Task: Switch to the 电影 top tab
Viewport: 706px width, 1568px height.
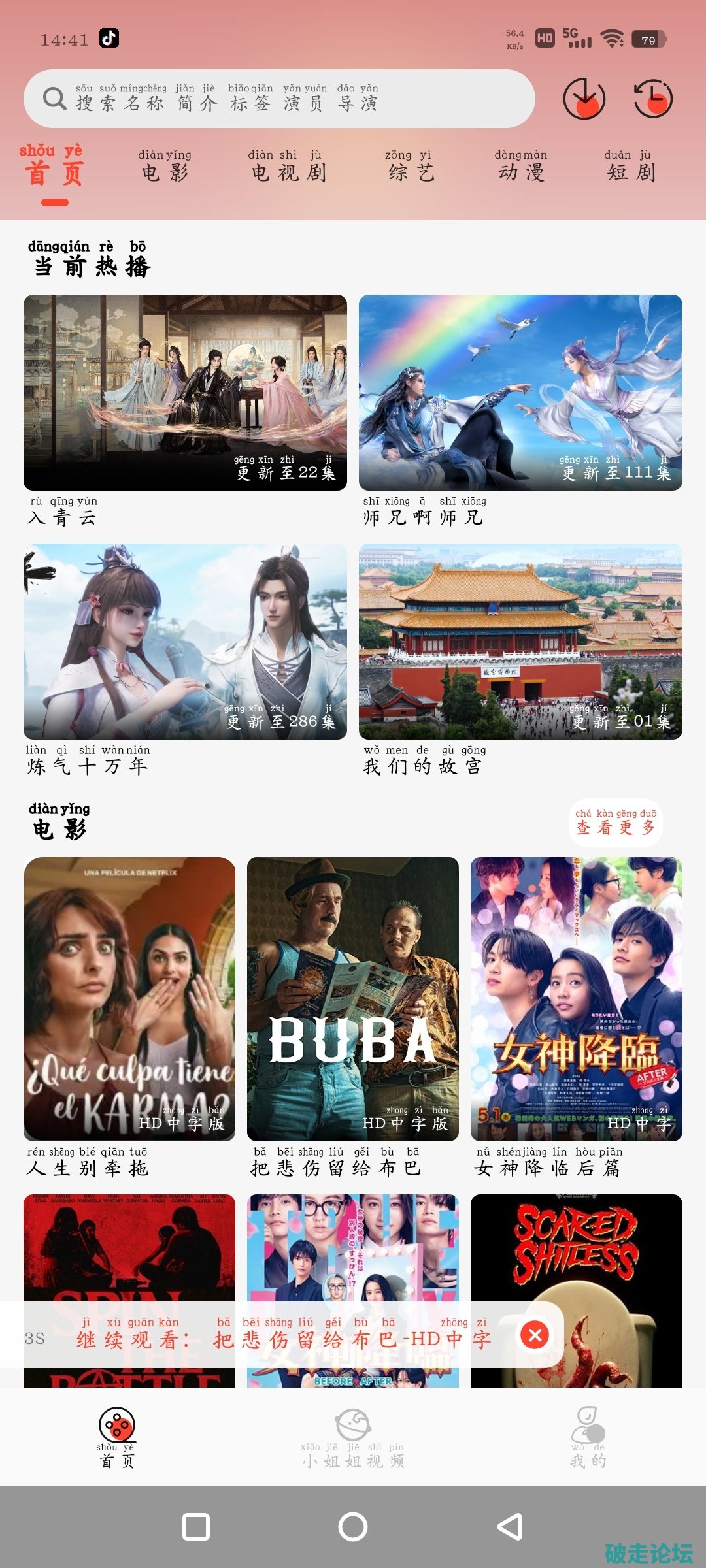Action: pyautogui.click(x=165, y=166)
